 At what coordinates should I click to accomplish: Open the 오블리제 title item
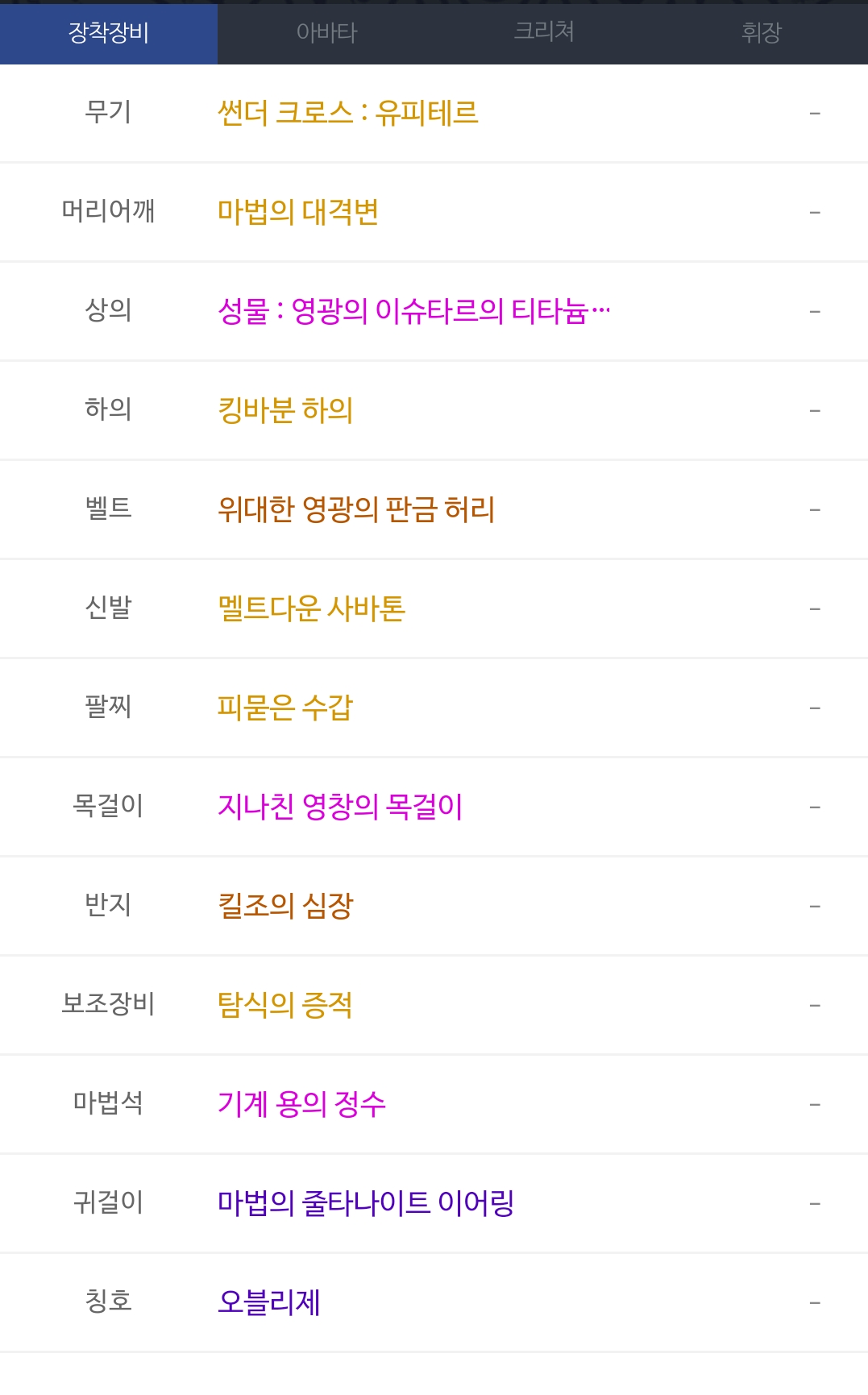pyautogui.click(x=269, y=1302)
